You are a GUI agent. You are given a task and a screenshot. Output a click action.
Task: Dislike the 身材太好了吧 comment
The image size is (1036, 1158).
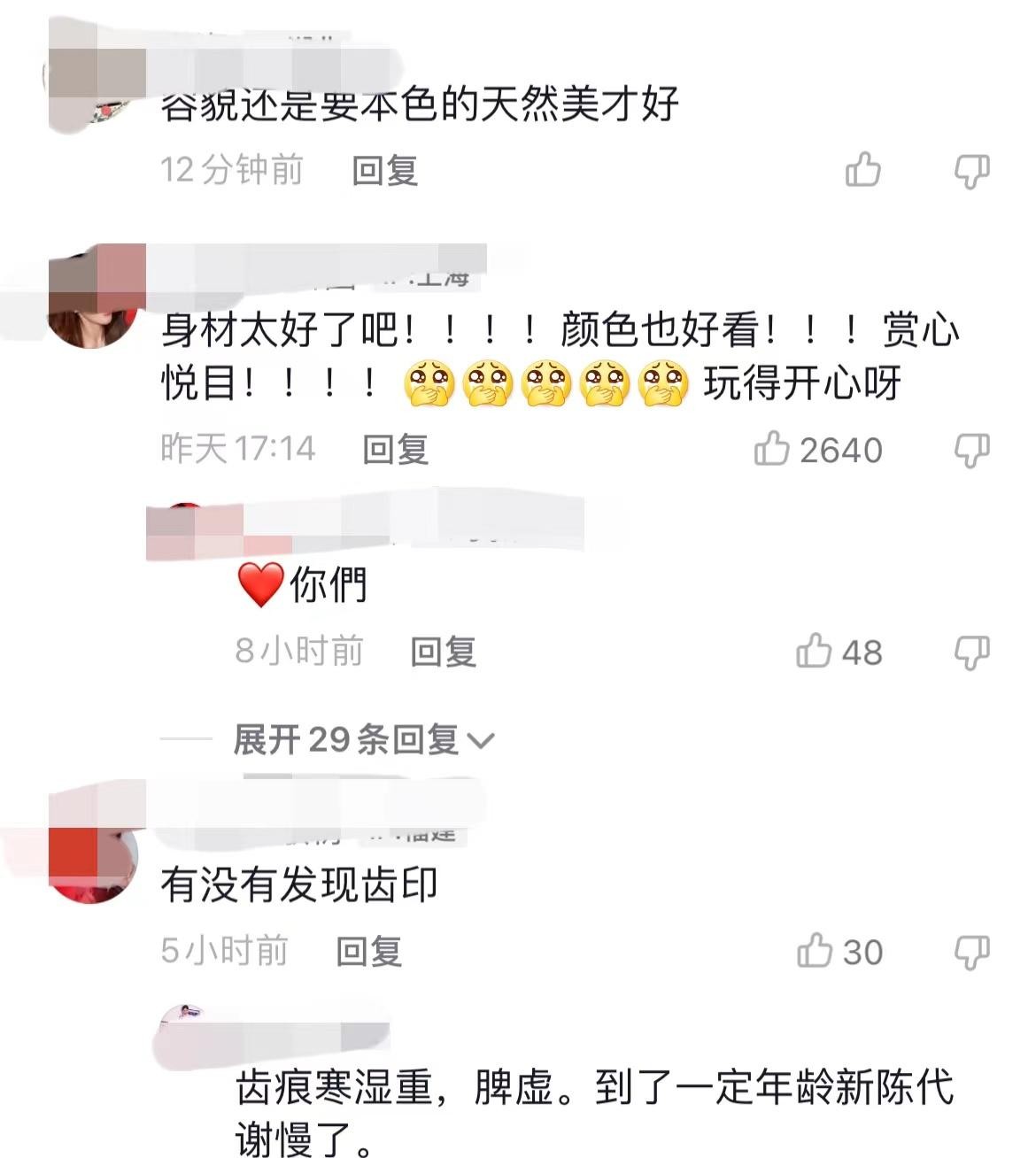click(x=971, y=450)
